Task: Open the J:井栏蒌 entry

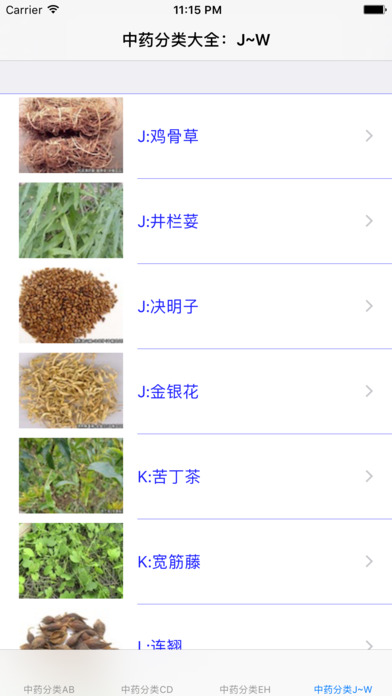Action: [x=196, y=221]
